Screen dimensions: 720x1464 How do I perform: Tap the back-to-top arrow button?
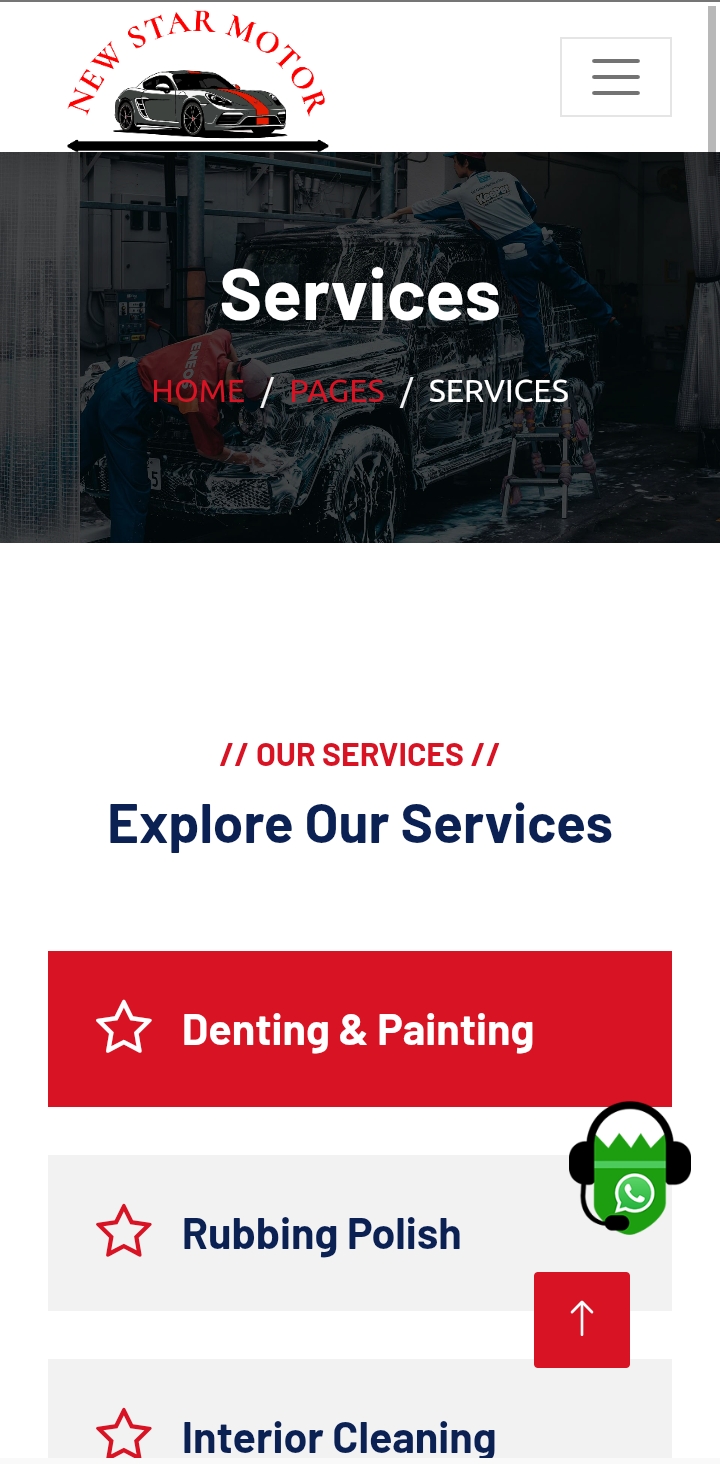[581, 1319]
